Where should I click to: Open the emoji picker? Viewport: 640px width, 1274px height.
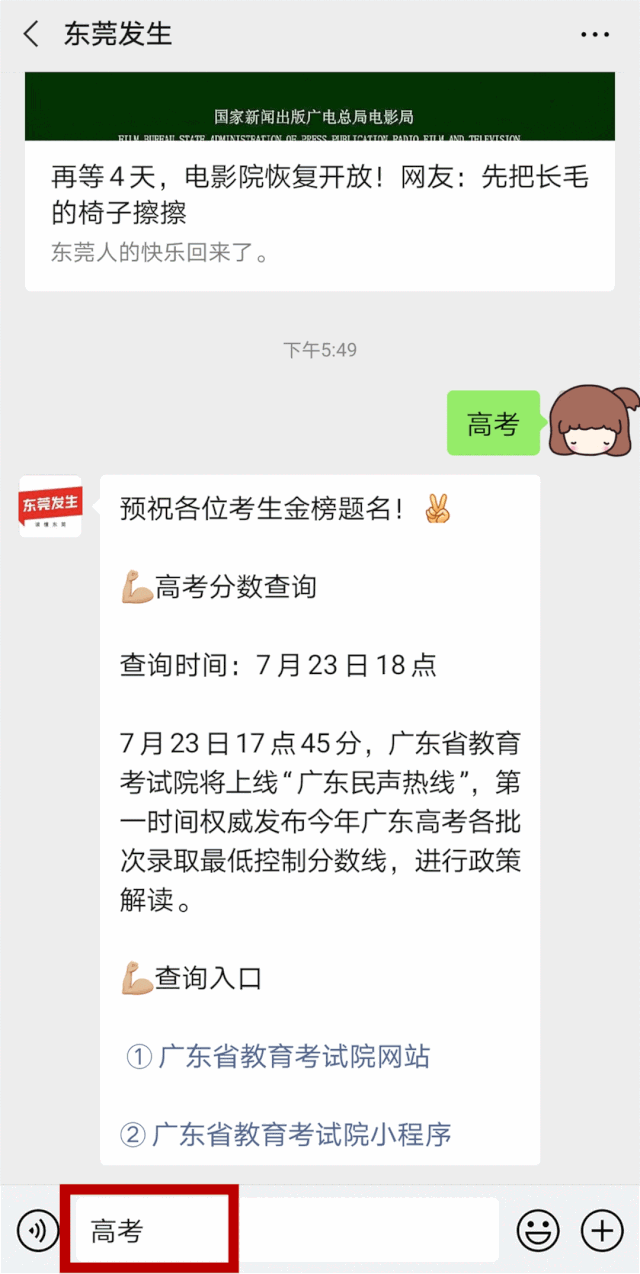[537, 1230]
